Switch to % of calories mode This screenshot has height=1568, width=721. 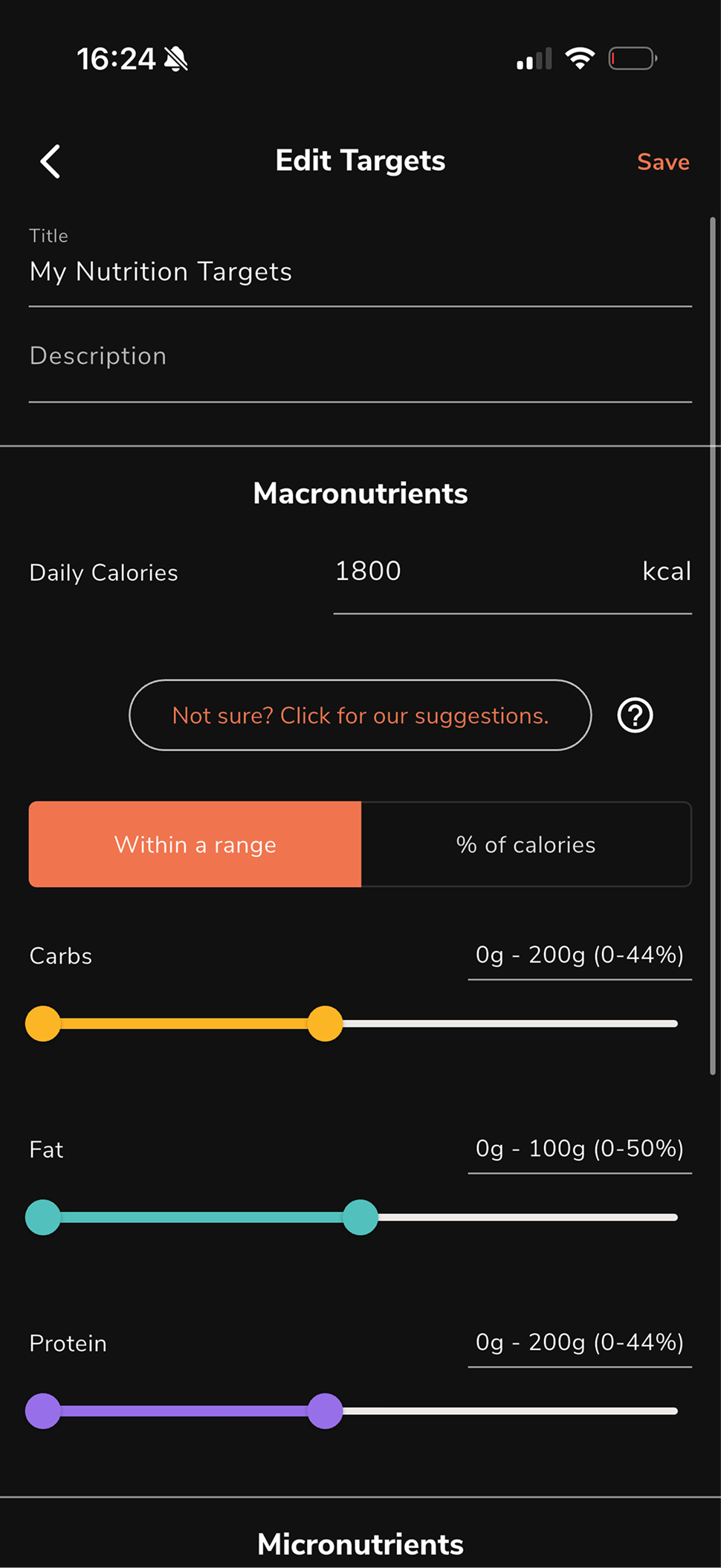[x=526, y=844]
